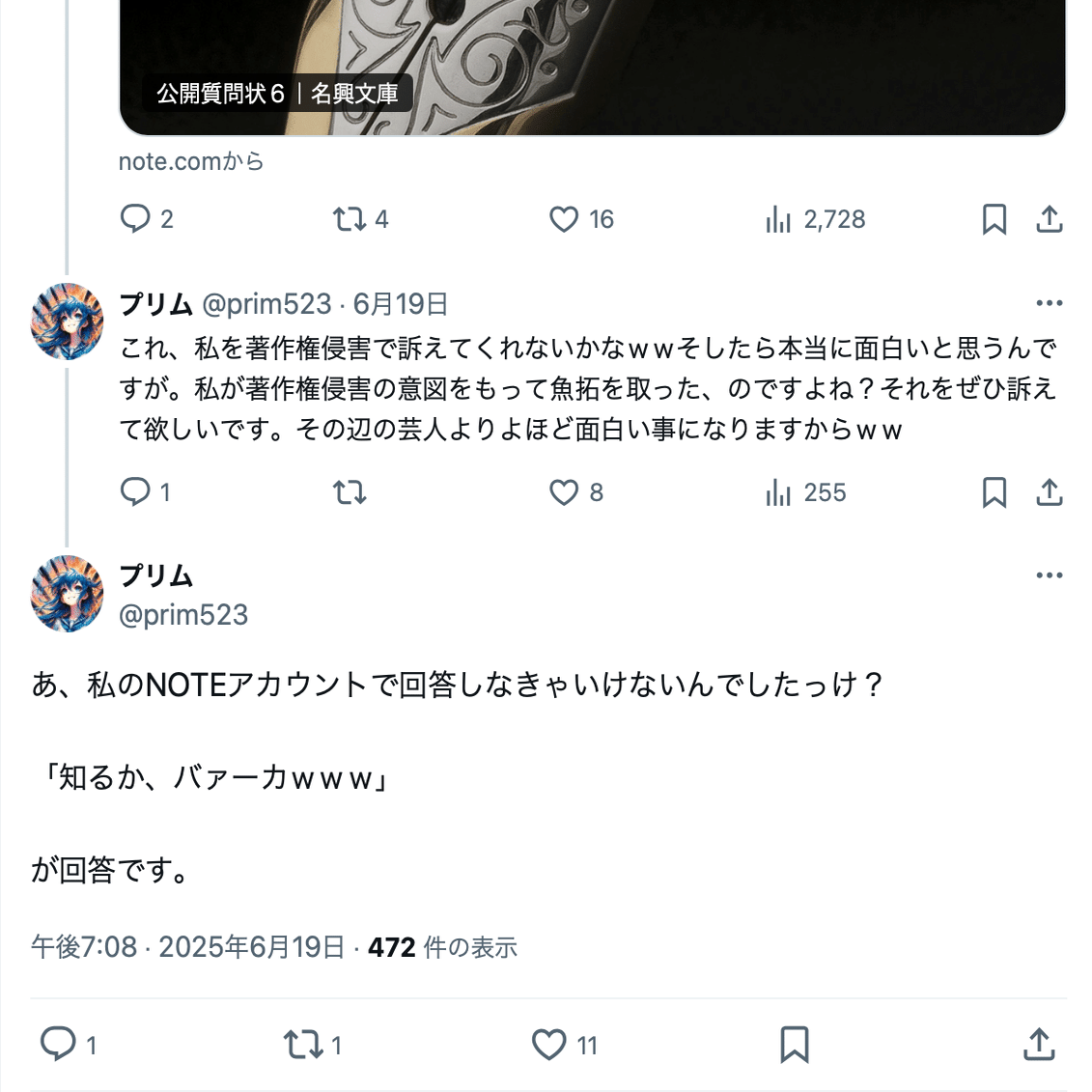Image resolution: width=1092 pixels, height=1092 pixels.
Task: Reply to the post with 255 views
Action: coord(135,492)
